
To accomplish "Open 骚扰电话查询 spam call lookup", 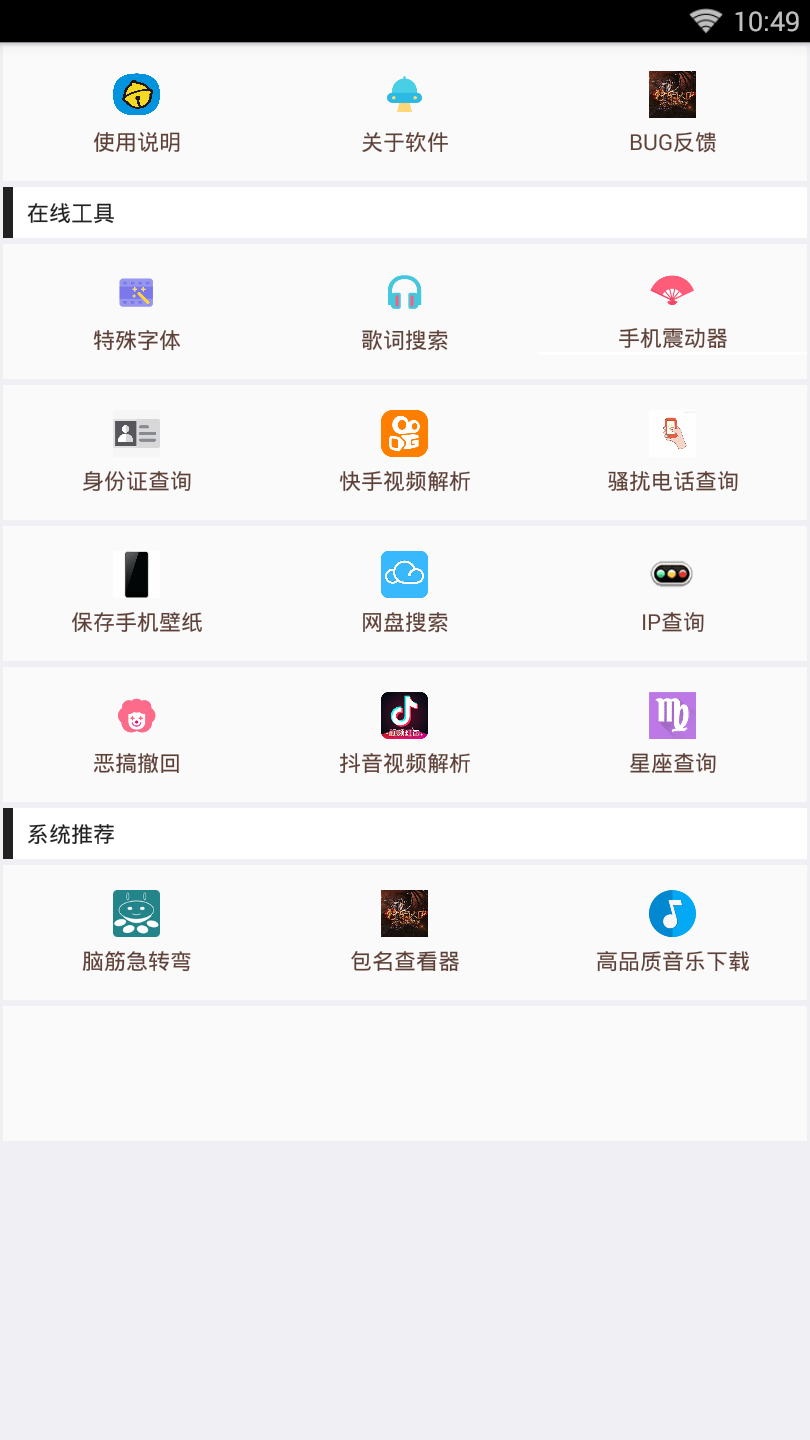I will [672, 453].
